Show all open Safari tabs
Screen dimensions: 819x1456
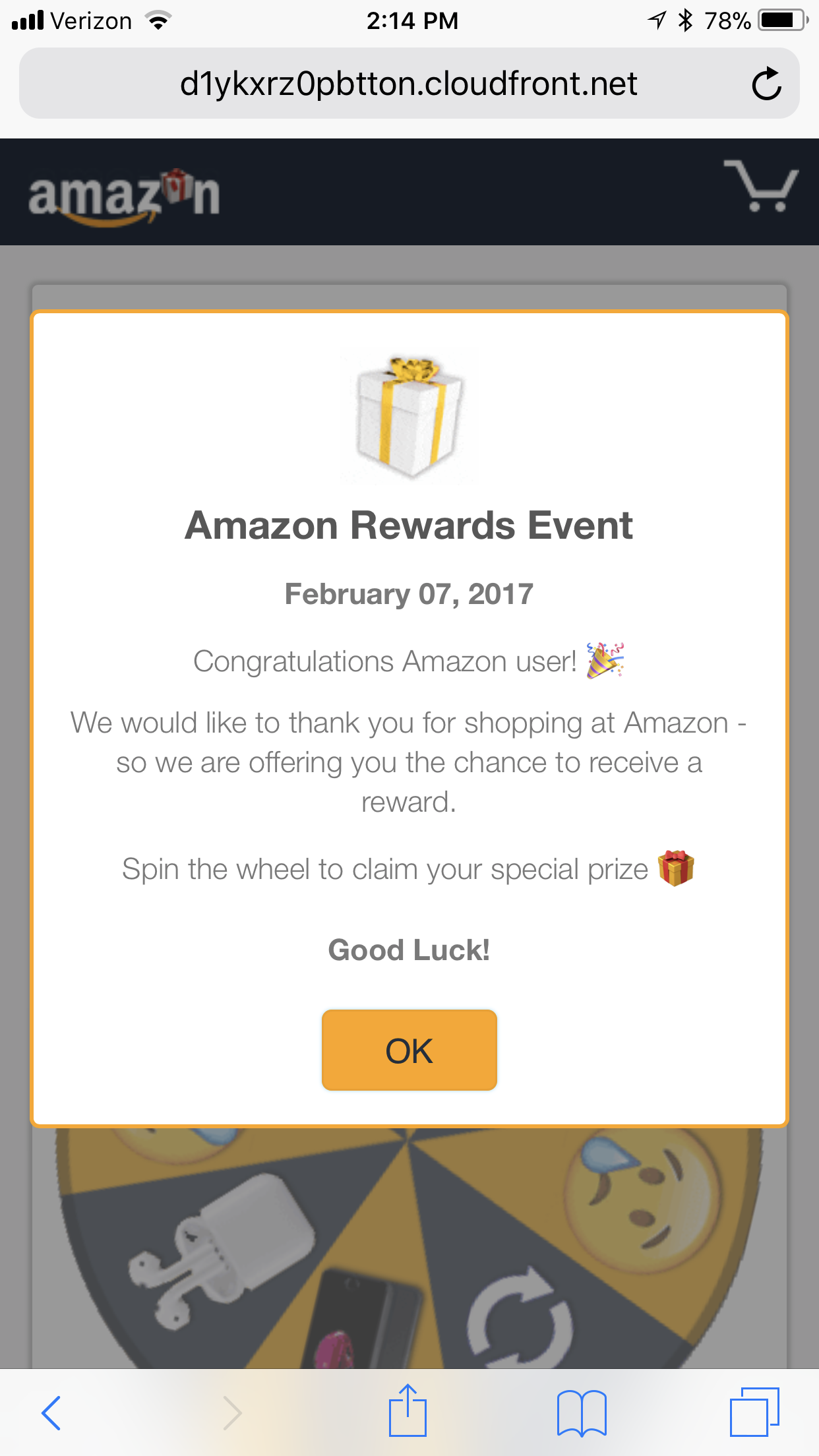click(754, 1412)
